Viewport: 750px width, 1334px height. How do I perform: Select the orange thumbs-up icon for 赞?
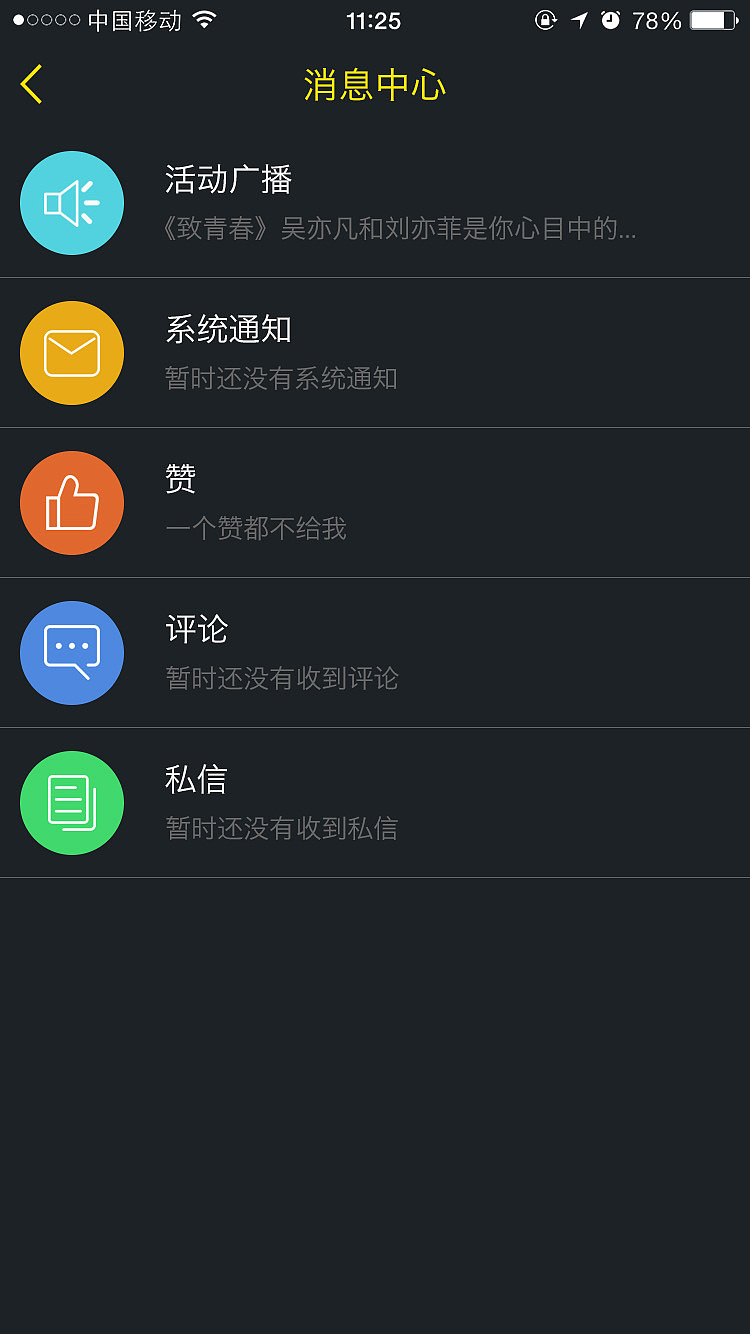[71, 502]
